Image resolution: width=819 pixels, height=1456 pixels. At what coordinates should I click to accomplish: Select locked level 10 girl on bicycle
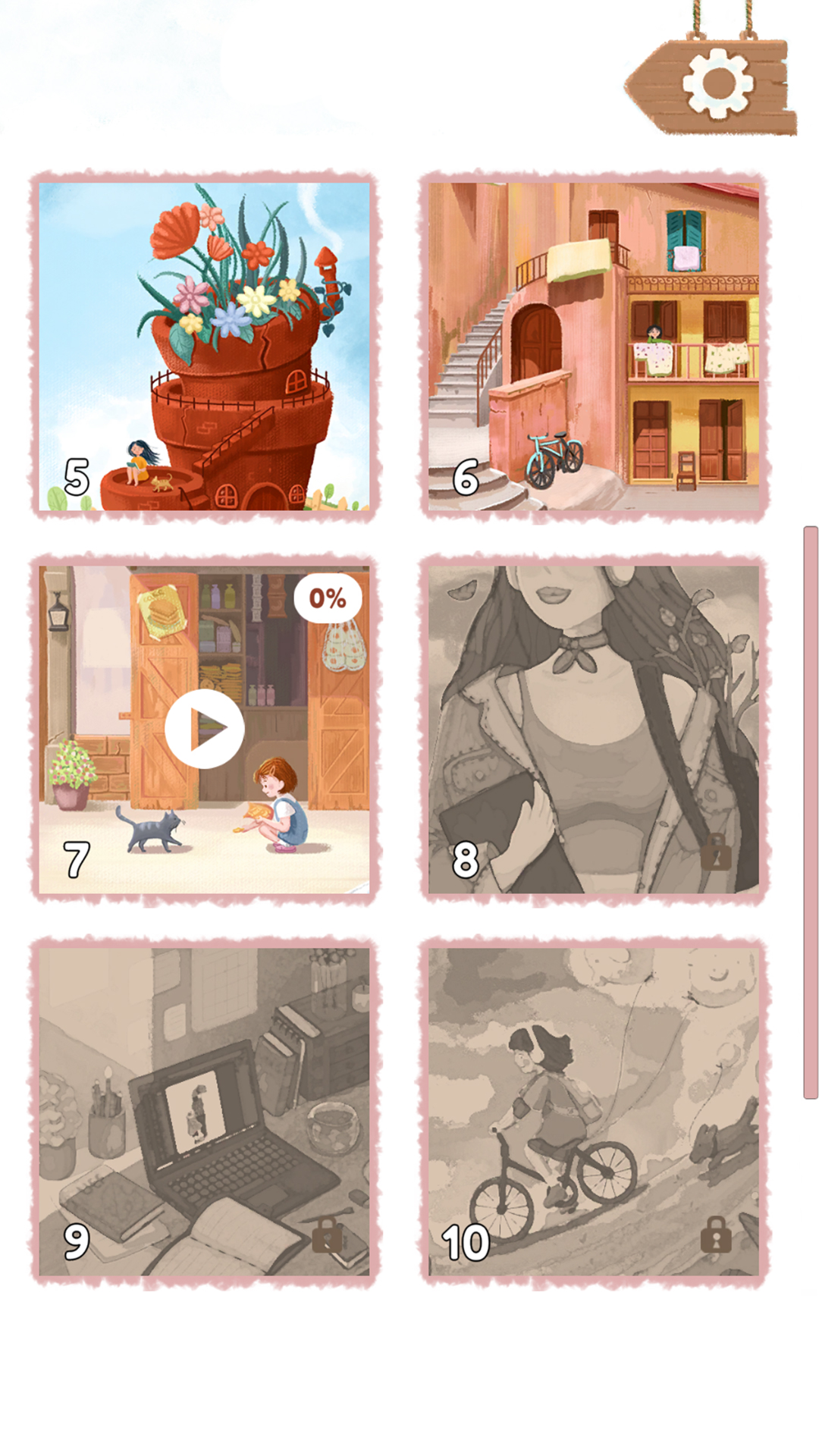click(x=593, y=1111)
